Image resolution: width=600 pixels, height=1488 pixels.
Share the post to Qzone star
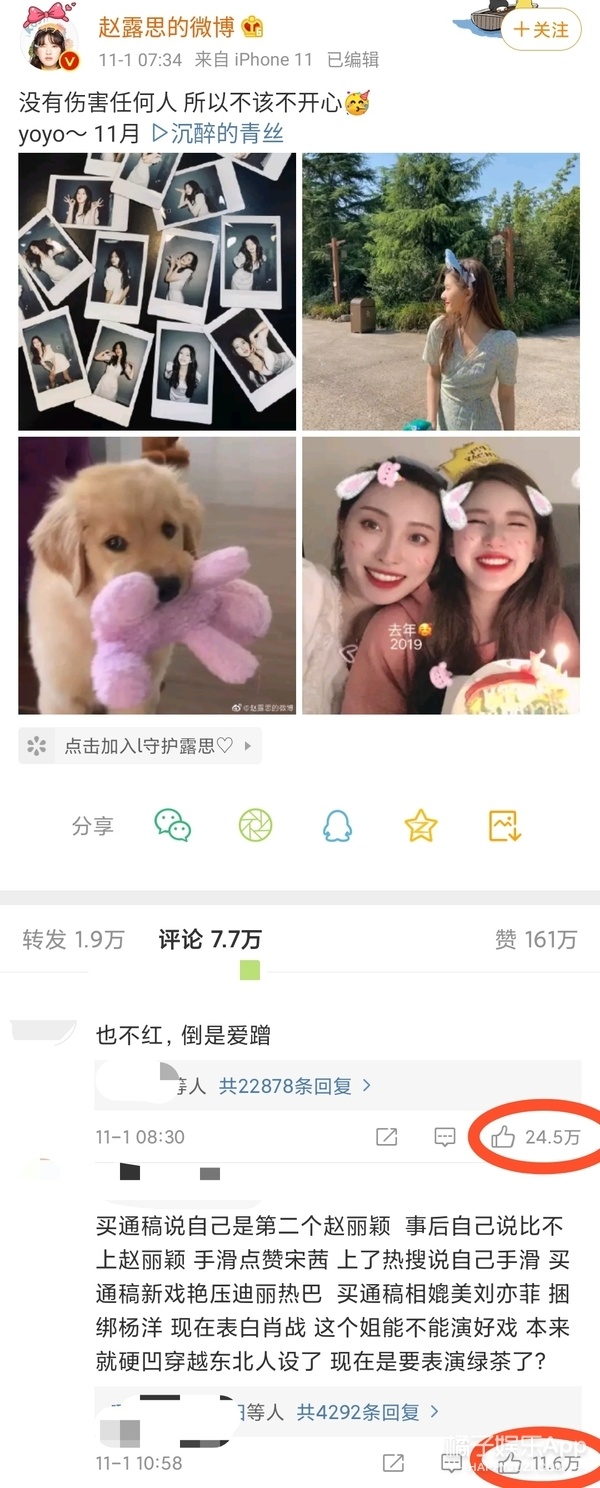421,826
